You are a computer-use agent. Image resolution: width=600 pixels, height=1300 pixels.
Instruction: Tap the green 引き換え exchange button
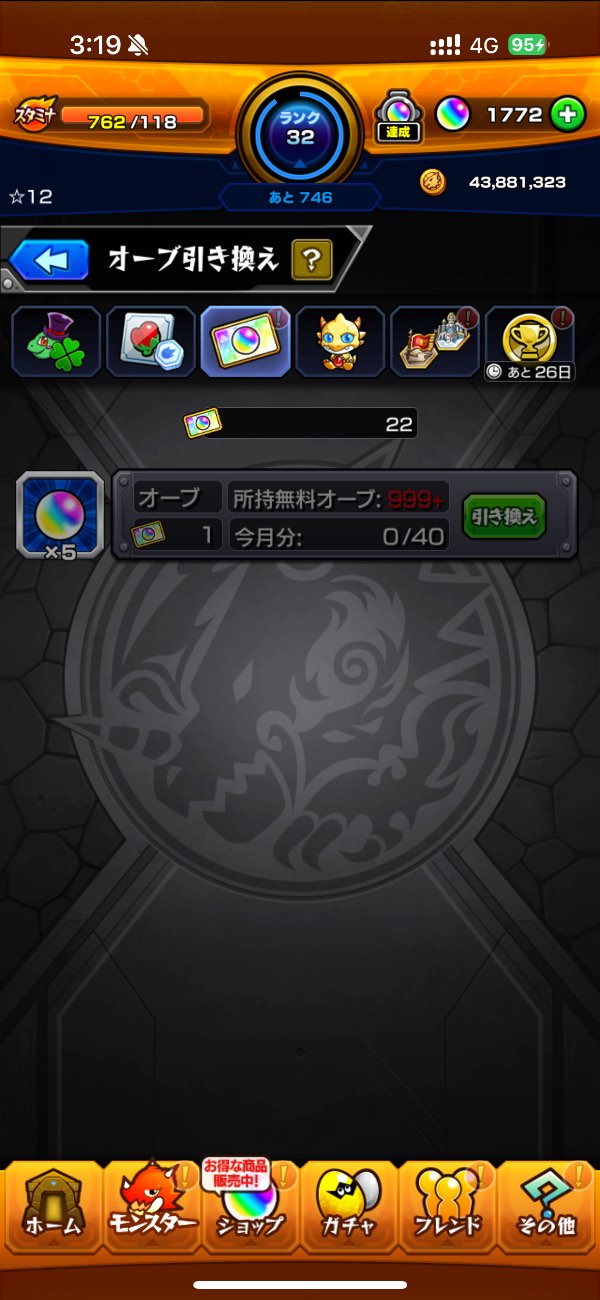point(504,517)
